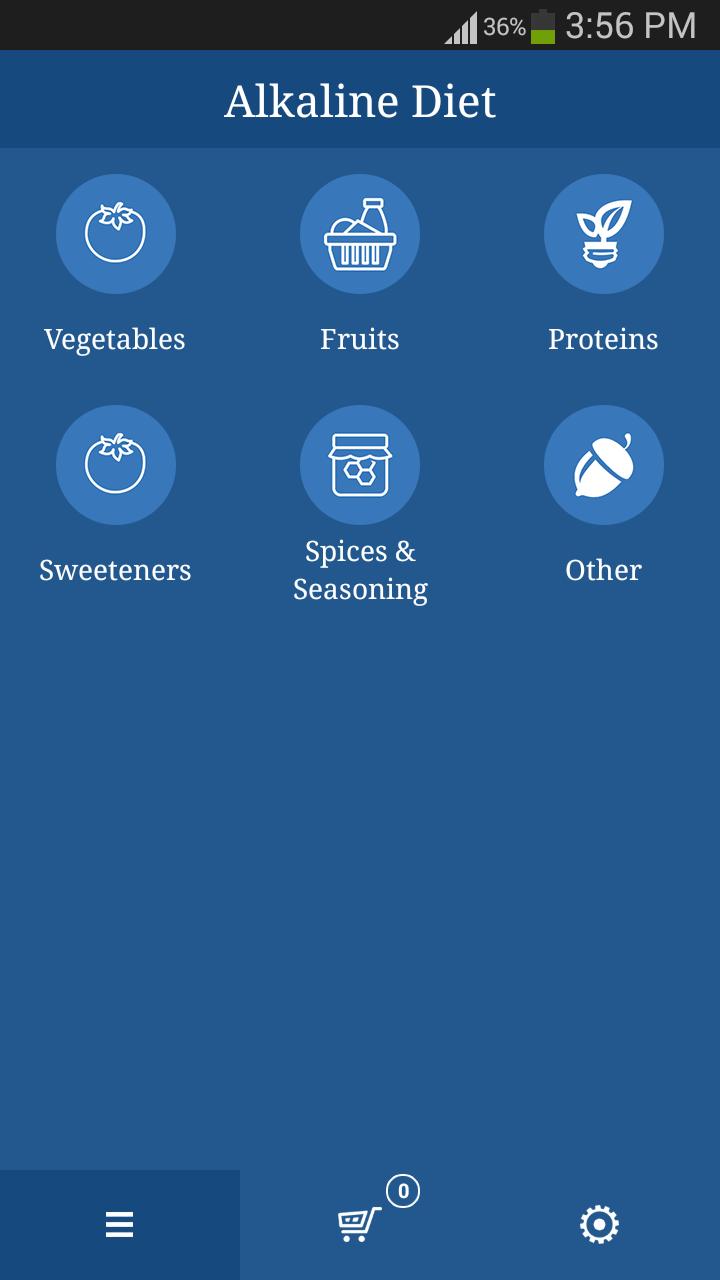This screenshot has height=1280, width=720.
Task: Click the Sweeteners label text
Action: tap(115, 570)
